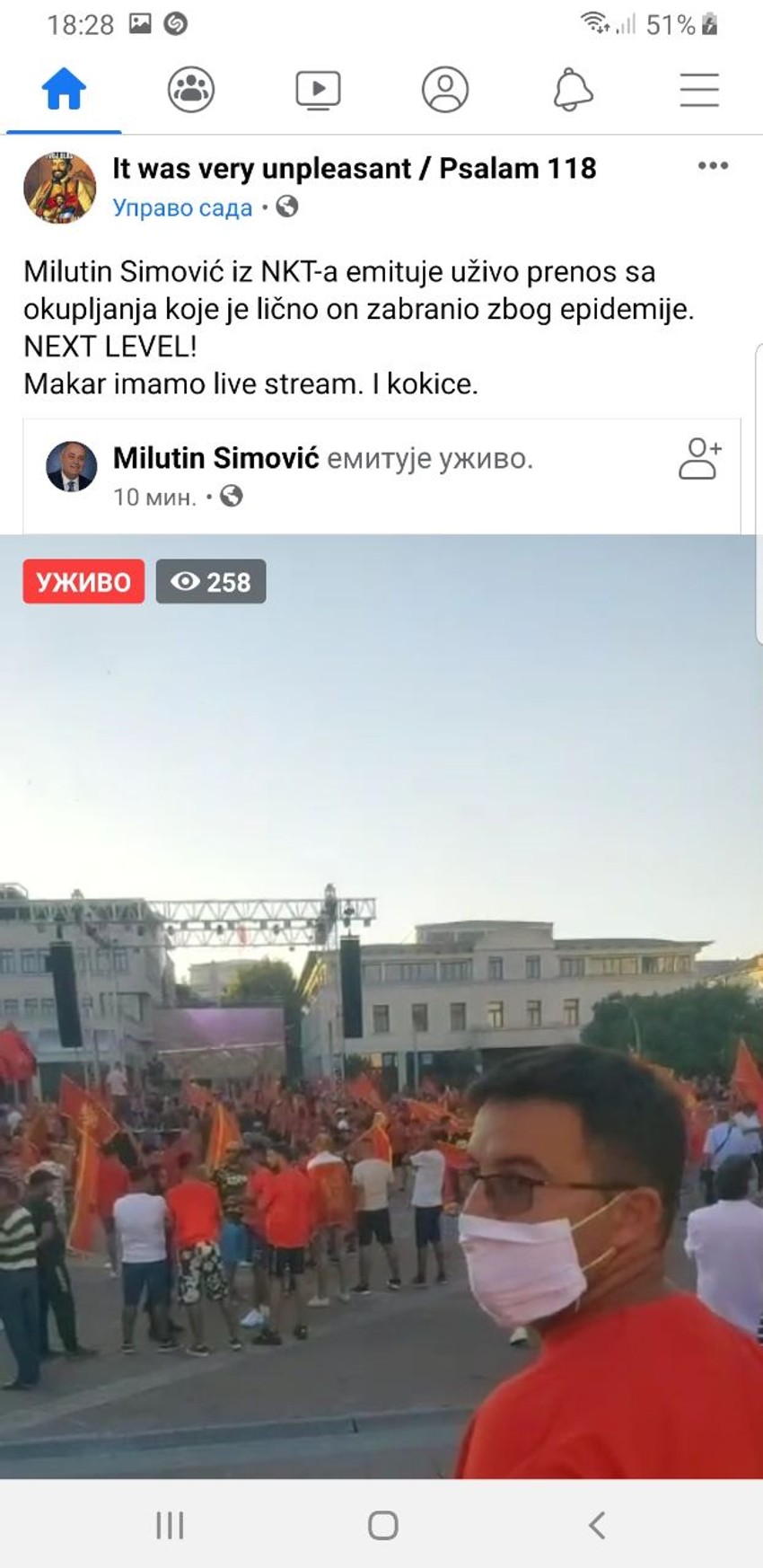Visit the It was very unpleasant / Psalam 118 page
The image size is (763, 1568).
tap(354, 168)
